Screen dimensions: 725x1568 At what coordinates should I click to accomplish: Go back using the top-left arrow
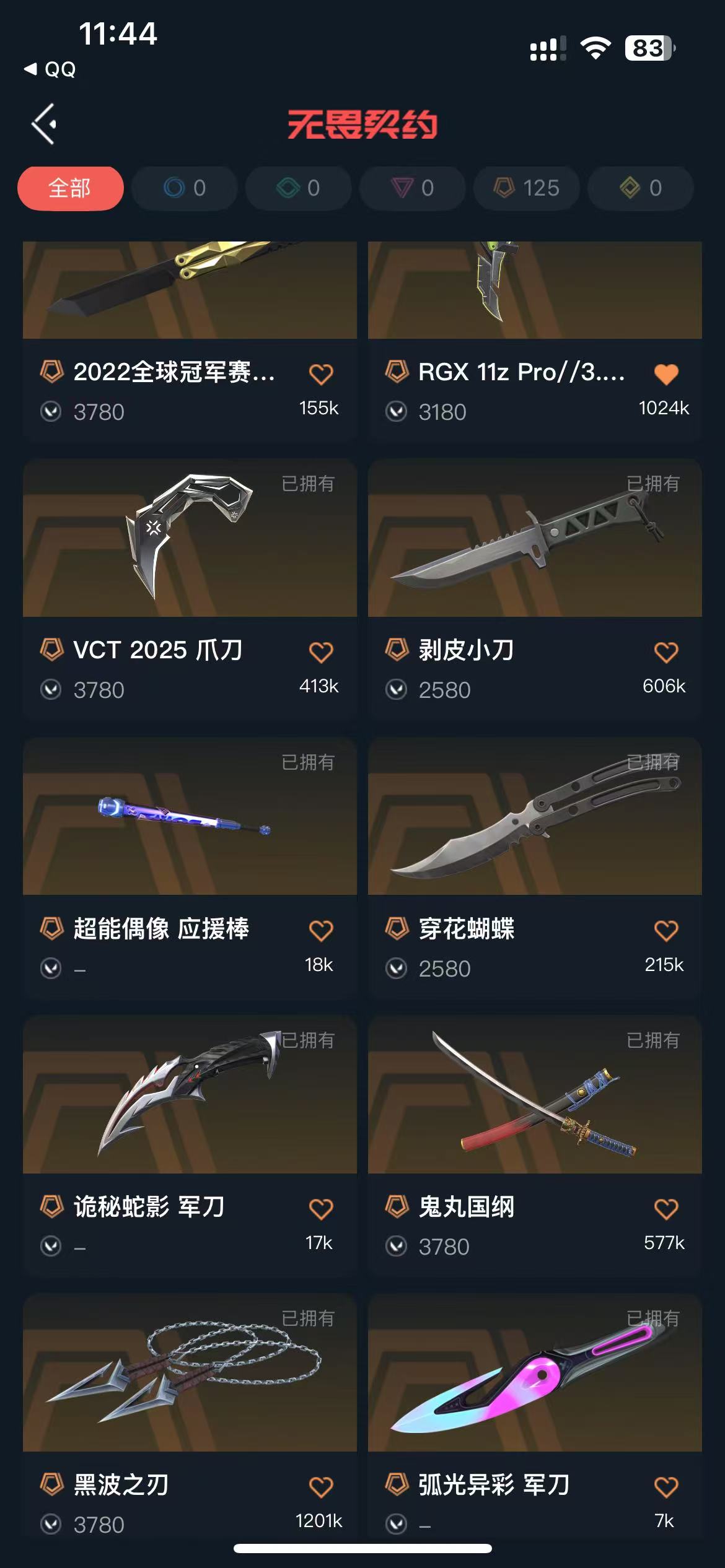(43, 124)
